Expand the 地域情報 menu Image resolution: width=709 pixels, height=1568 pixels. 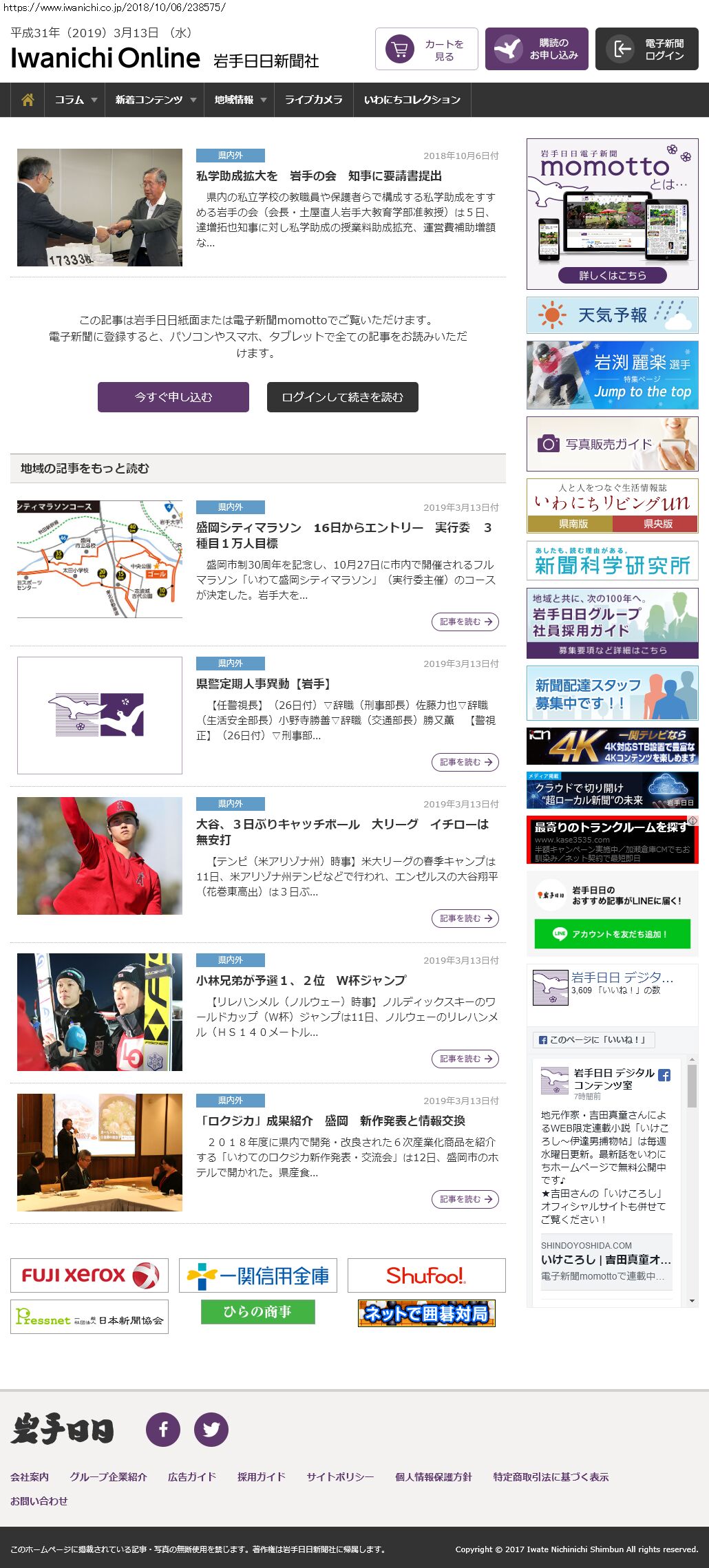coord(239,100)
